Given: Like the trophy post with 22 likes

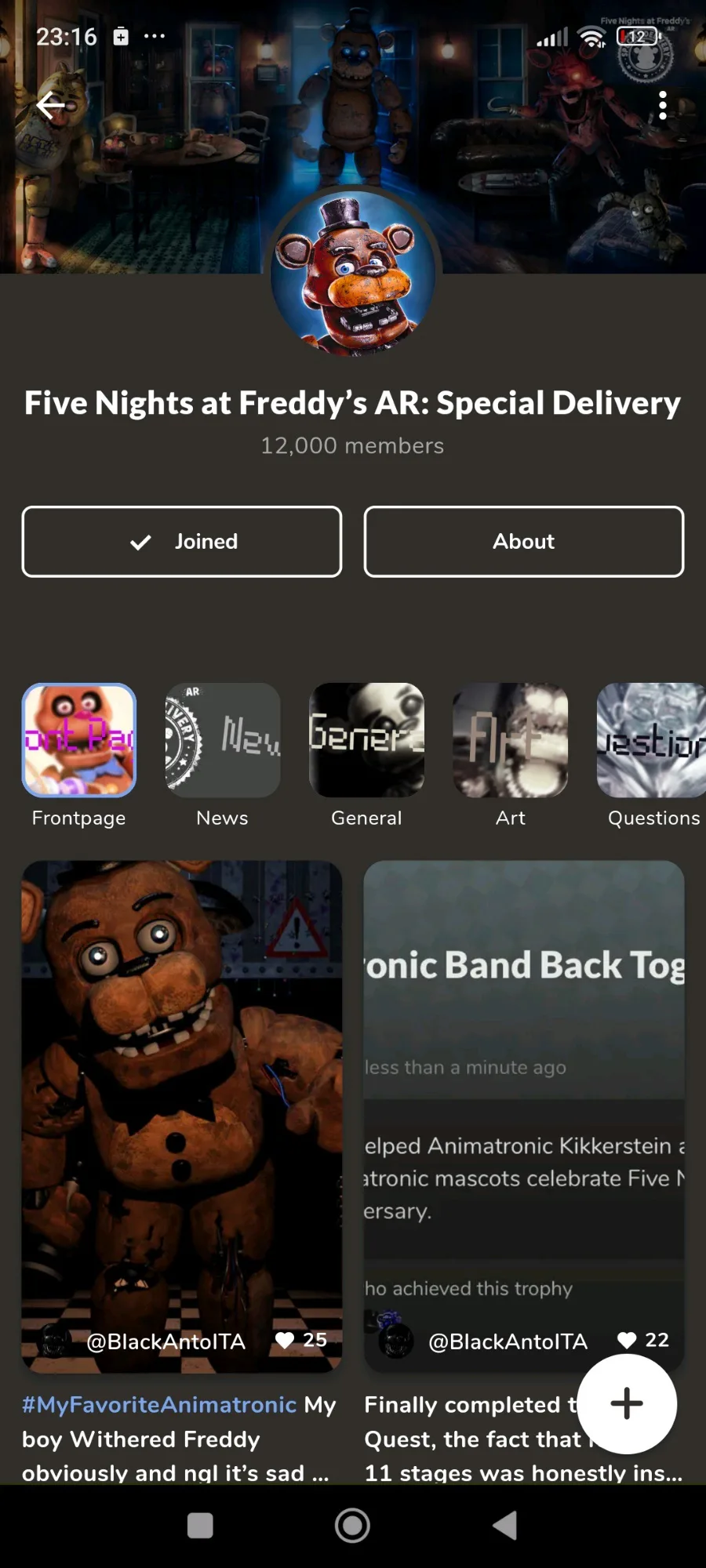Looking at the screenshot, I should coord(627,1341).
